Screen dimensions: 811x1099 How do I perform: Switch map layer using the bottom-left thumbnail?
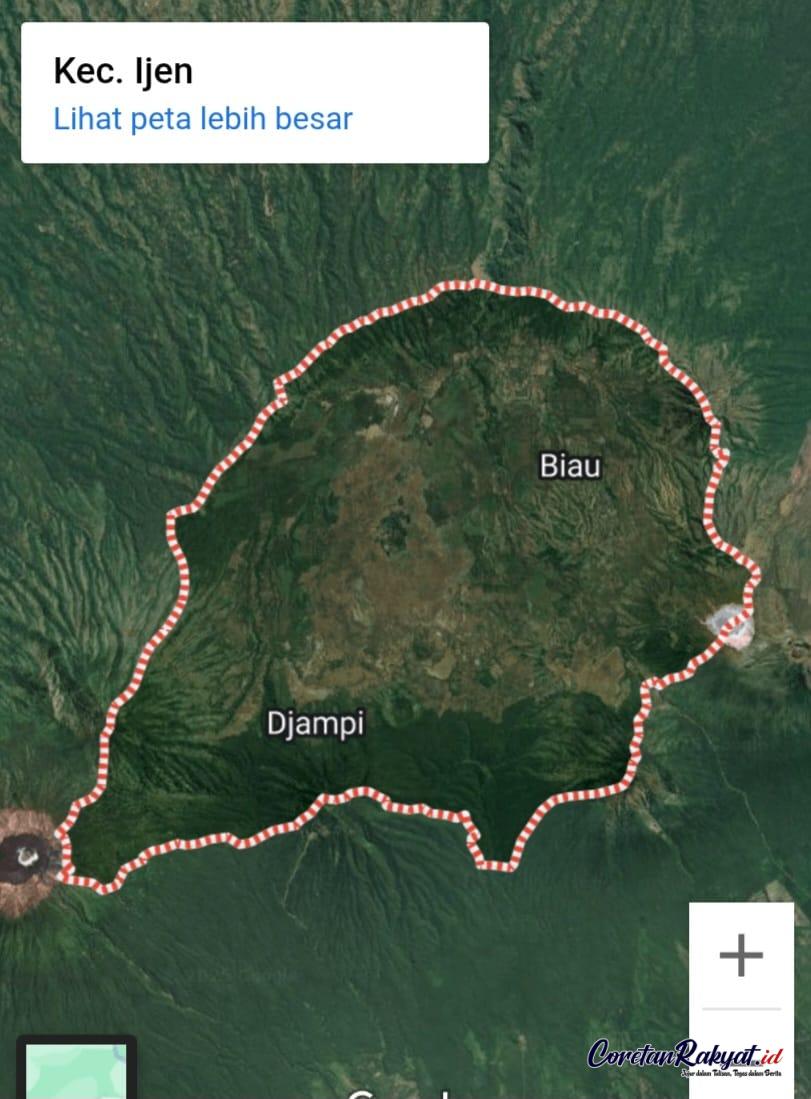coord(76,1070)
